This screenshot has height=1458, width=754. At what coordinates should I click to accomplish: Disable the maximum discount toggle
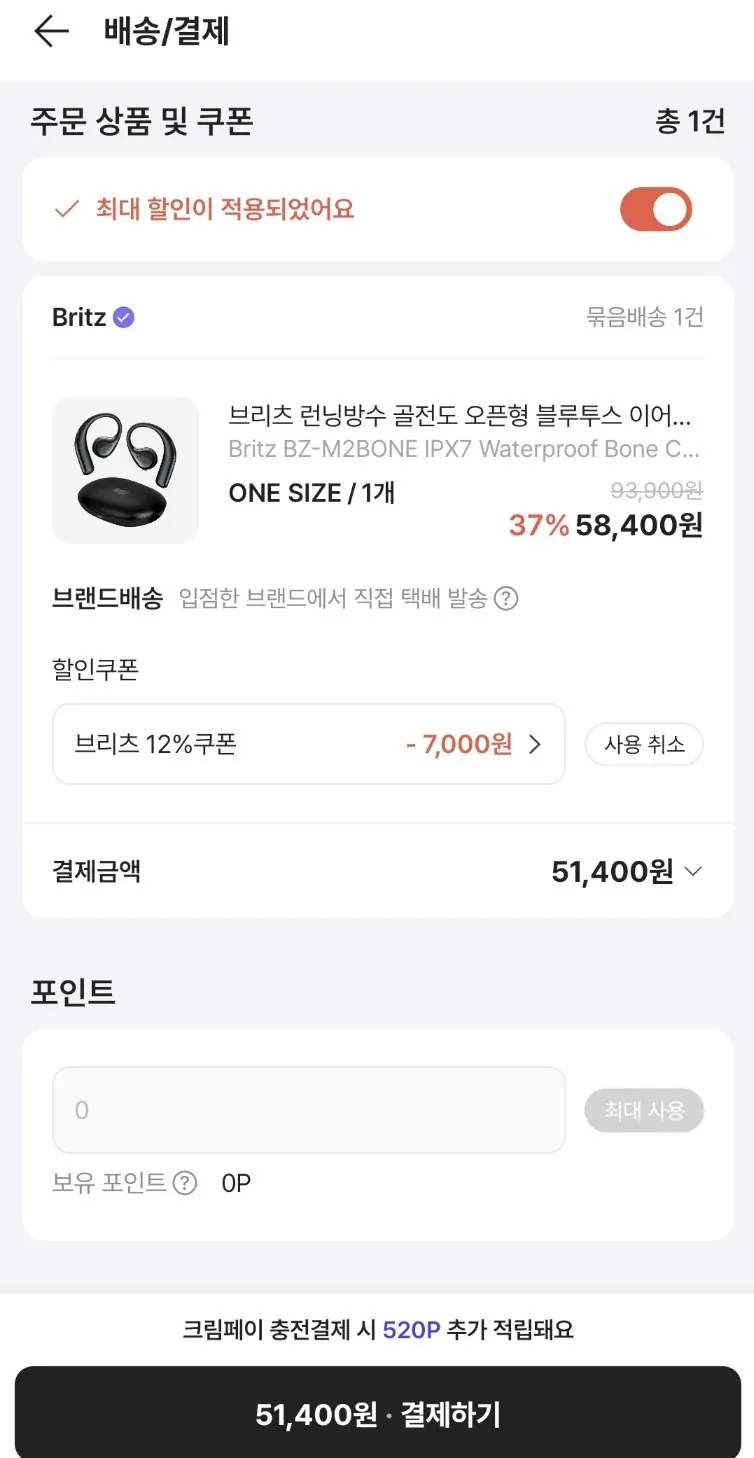tap(656, 208)
